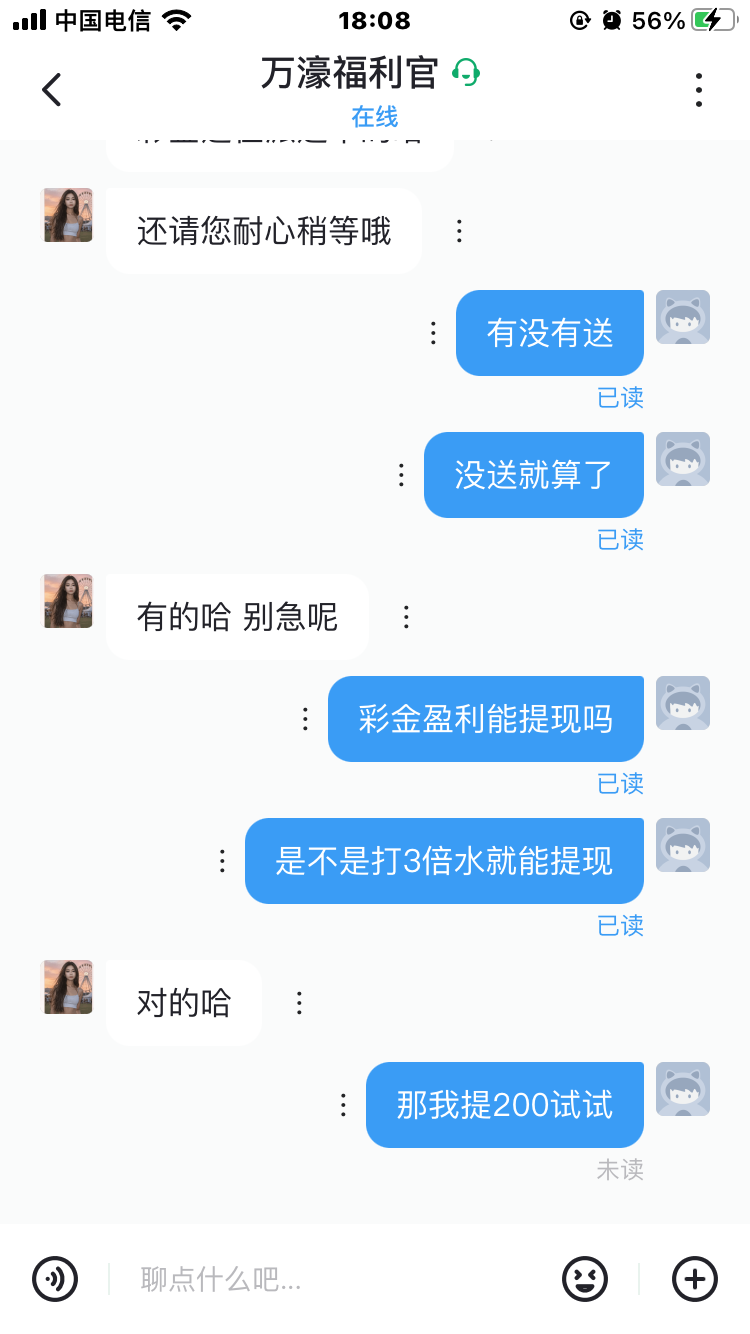Tap the customer service headset icon
Viewport: 750px width, 1334px height.
[466, 73]
